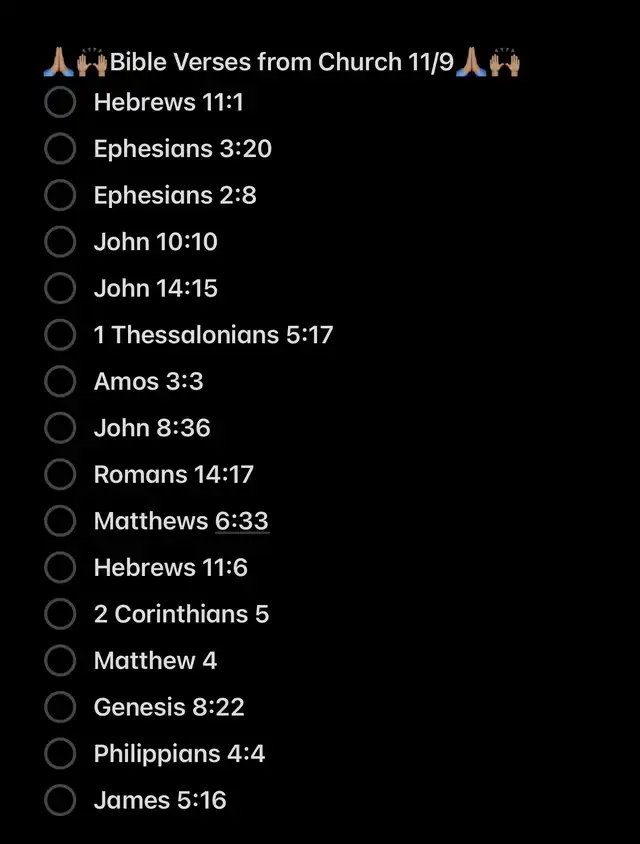
Task: Check off Hebrews 11:6
Action: 60,567
